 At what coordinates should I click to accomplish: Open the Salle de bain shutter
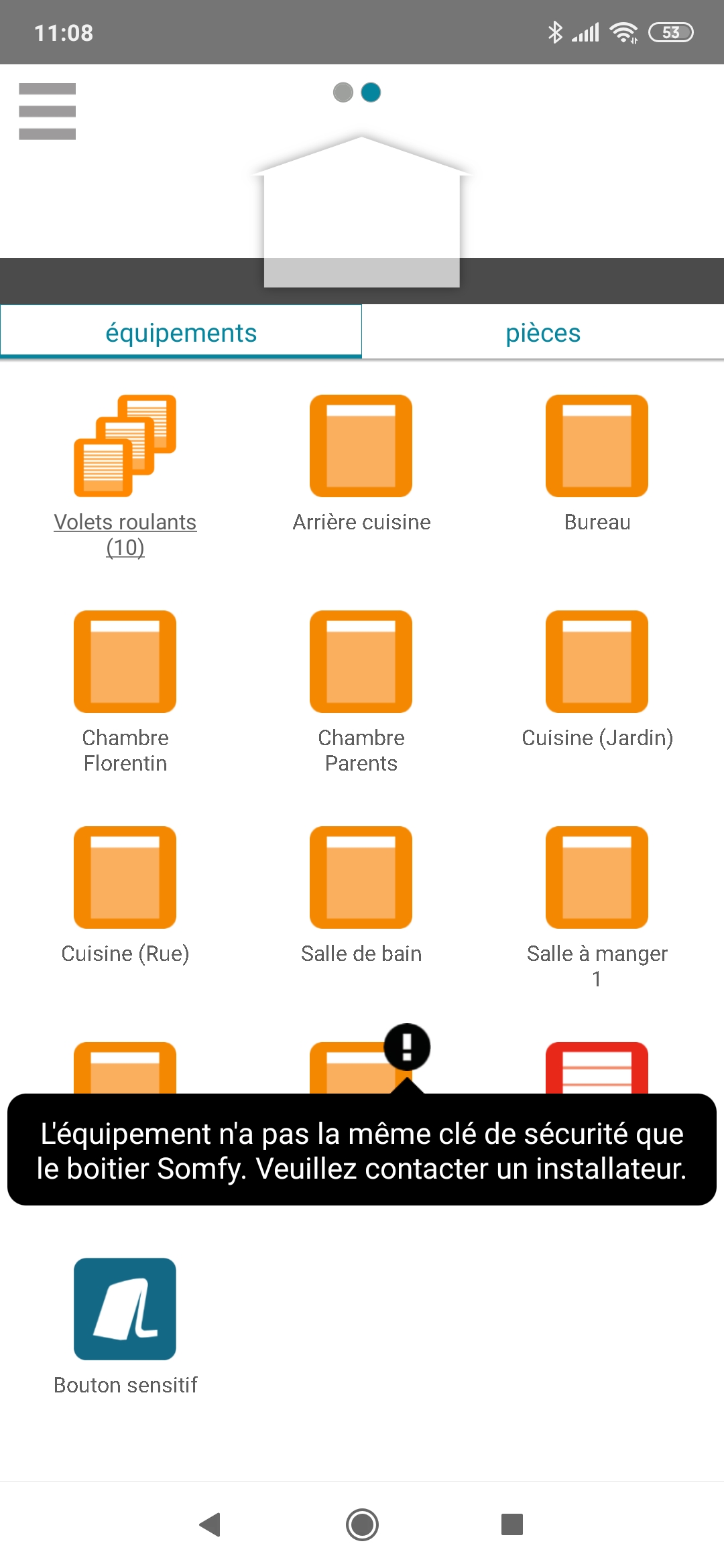[x=361, y=878]
